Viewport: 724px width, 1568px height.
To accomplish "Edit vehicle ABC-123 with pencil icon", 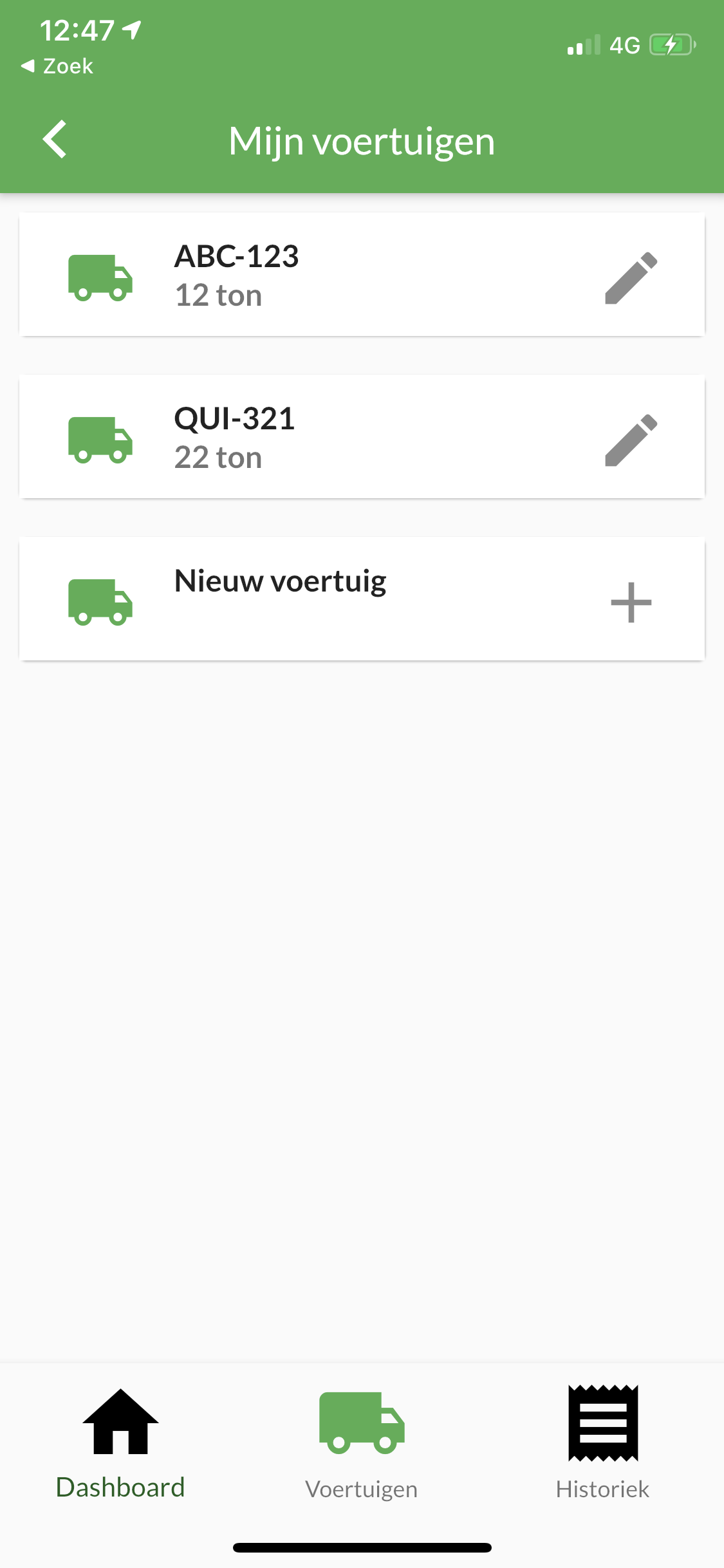I will pos(631,278).
